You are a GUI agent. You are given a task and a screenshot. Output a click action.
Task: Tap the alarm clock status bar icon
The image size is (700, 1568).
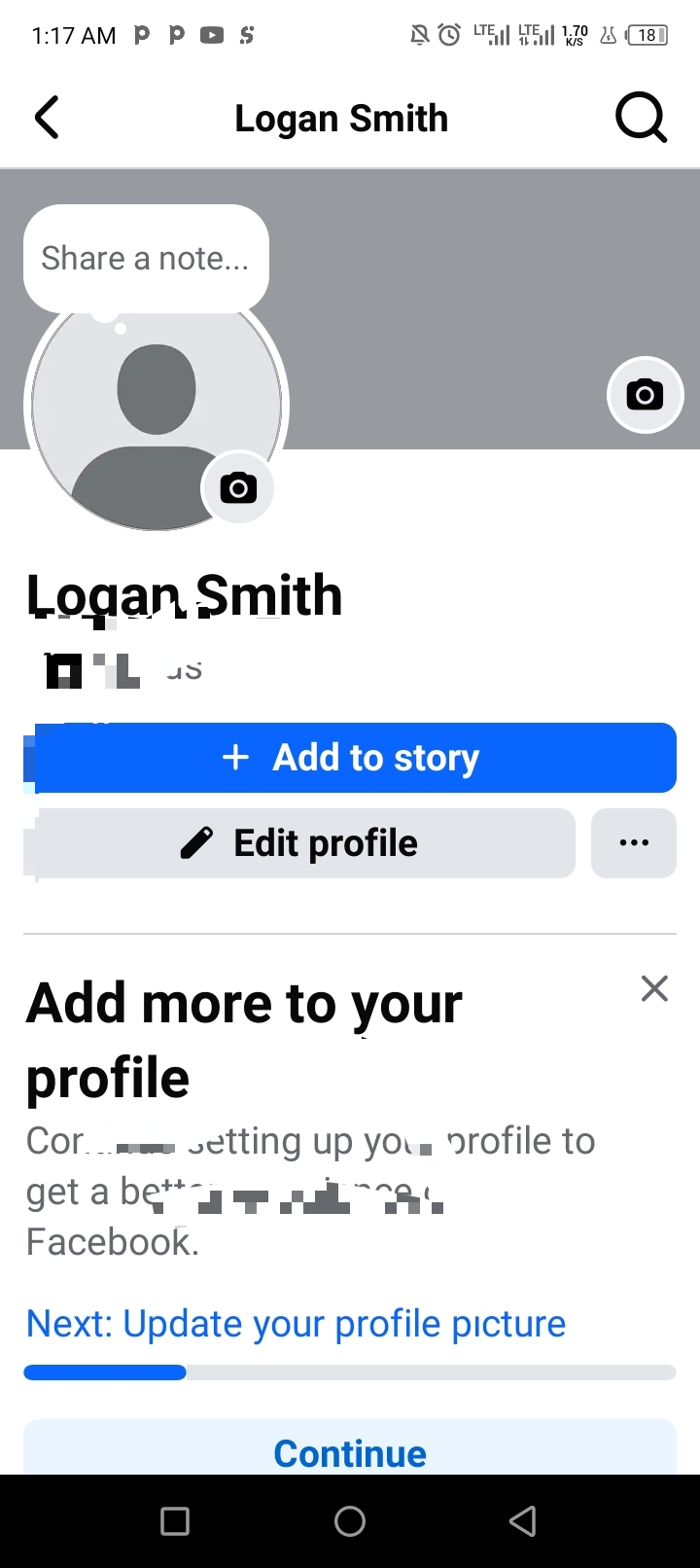(x=448, y=35)
